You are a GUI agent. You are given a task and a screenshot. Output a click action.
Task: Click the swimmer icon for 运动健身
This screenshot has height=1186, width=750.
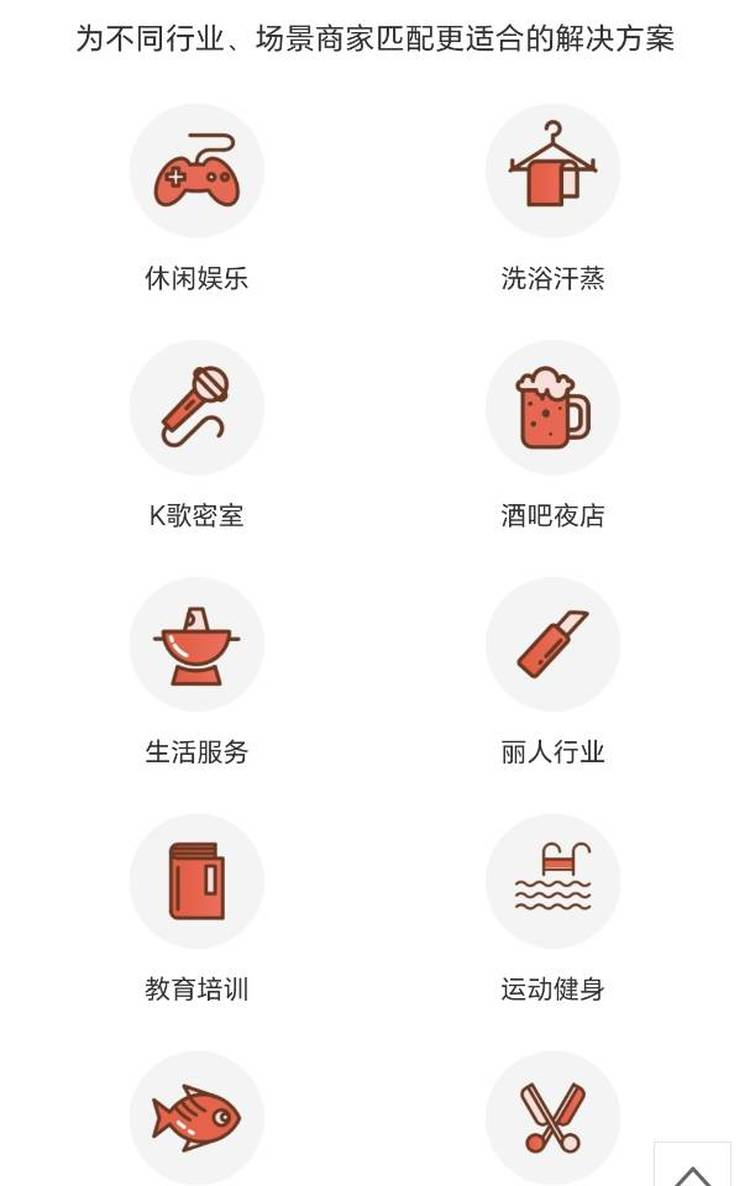[553, 881]
